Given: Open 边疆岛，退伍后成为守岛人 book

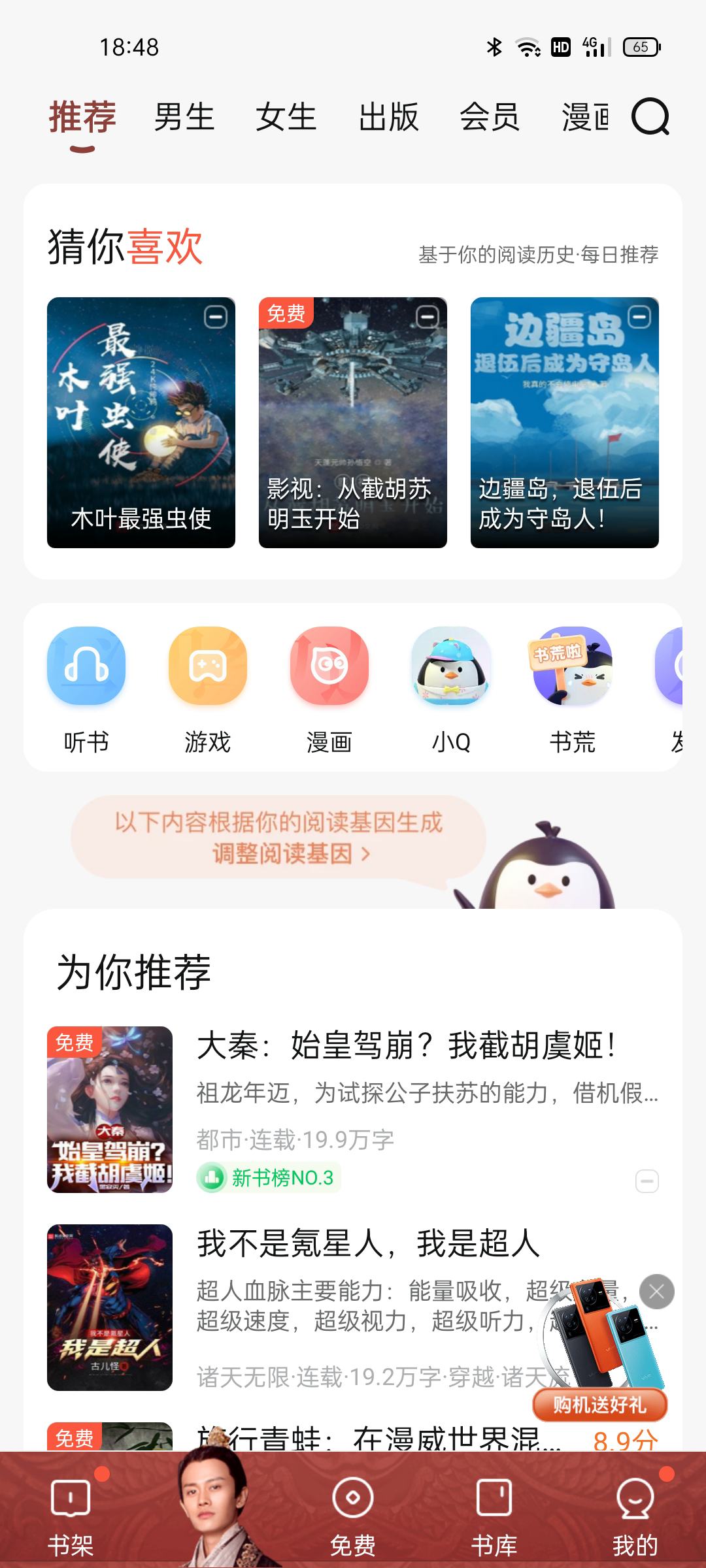Looking at the screenshot, I should [565, 422].
